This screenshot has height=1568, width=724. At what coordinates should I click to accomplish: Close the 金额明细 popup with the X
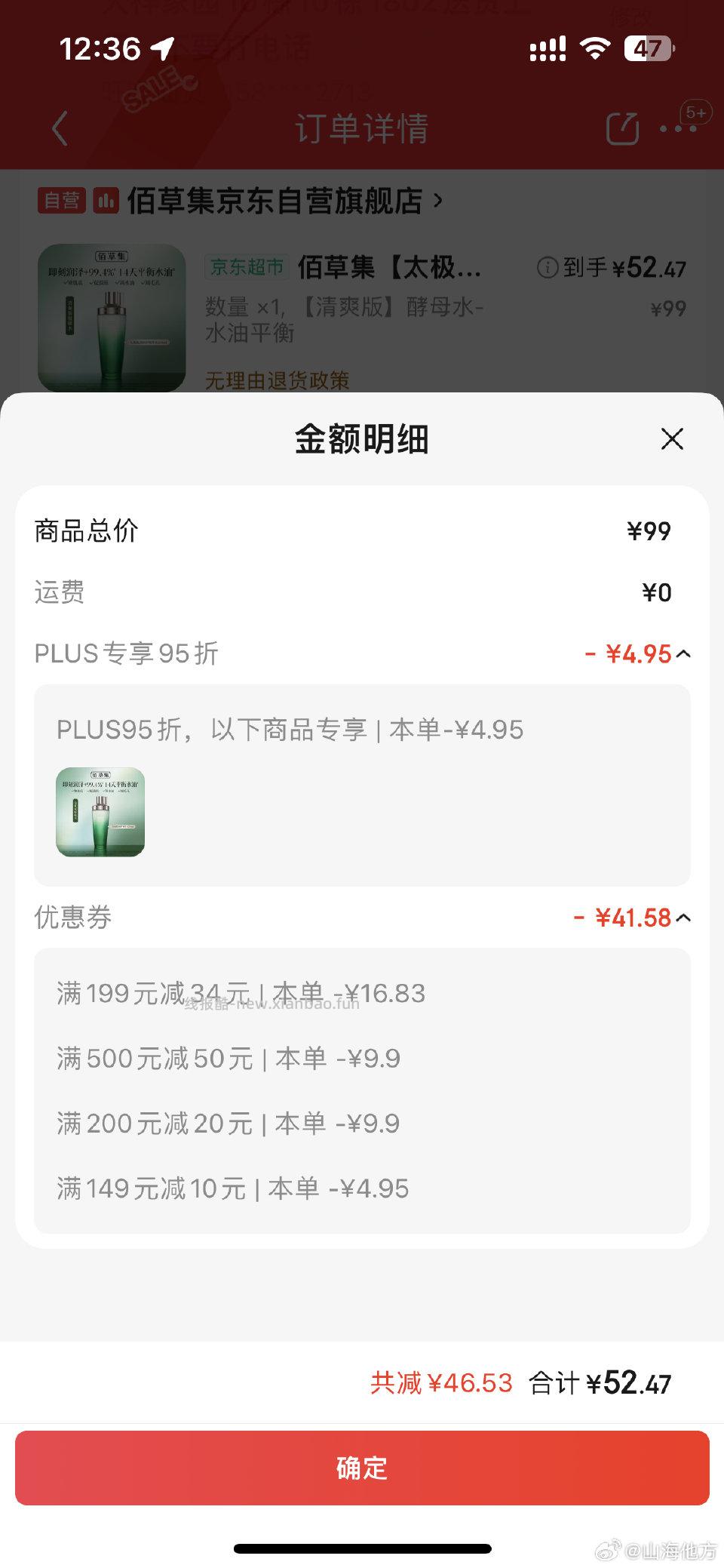[x=671, y=439]
